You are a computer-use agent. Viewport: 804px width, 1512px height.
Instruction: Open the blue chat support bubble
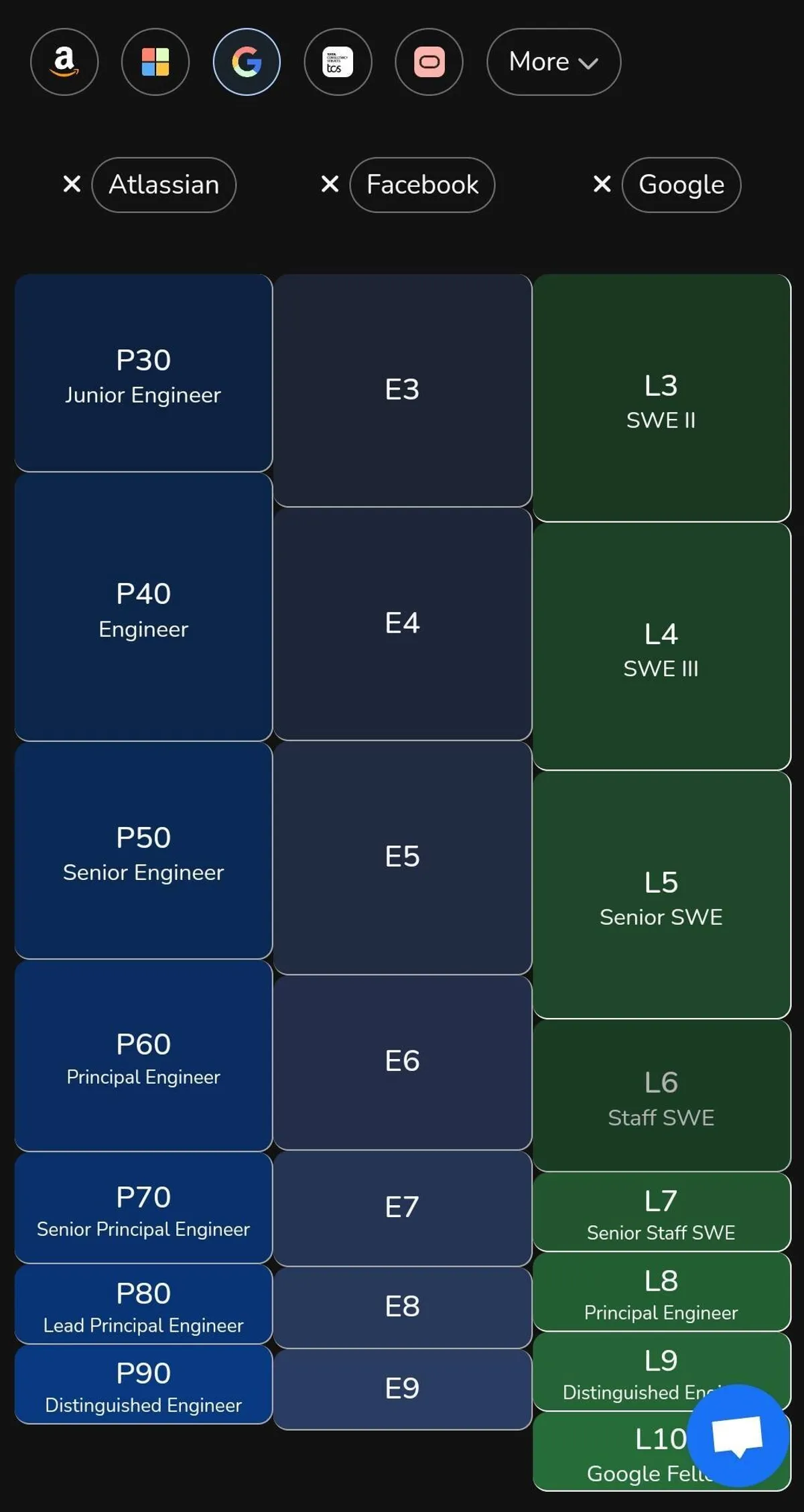(x=737, y=1436)
